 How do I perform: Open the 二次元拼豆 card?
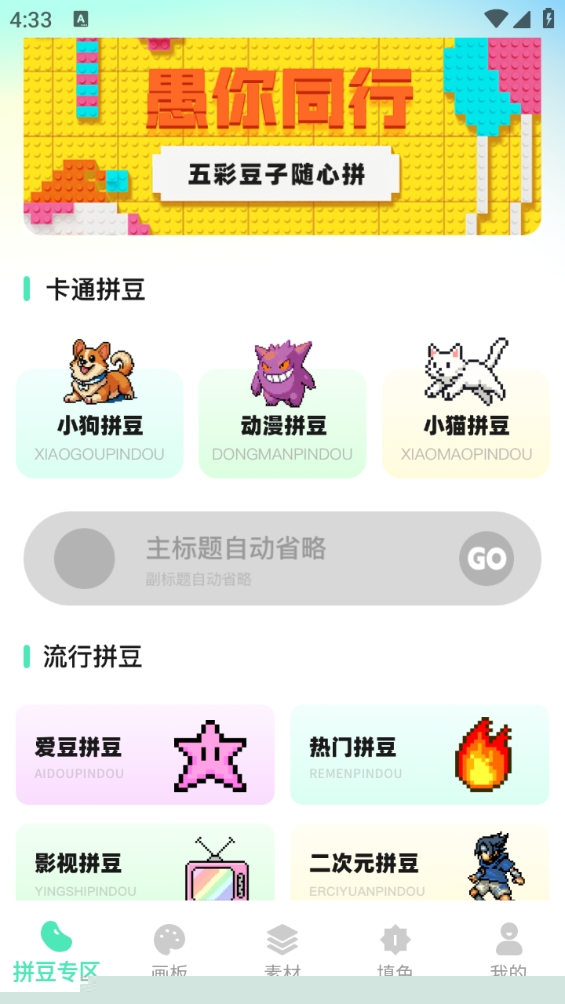tap(420, 862)
